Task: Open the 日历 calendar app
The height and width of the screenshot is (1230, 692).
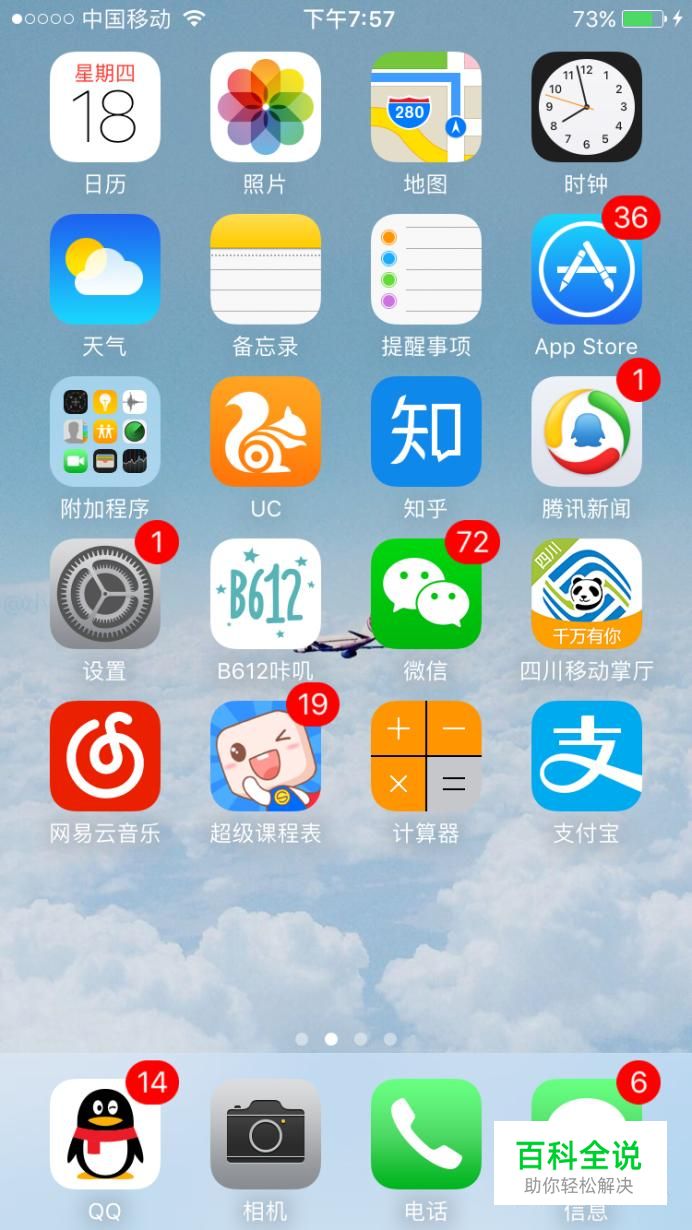Action: (105, 107)
